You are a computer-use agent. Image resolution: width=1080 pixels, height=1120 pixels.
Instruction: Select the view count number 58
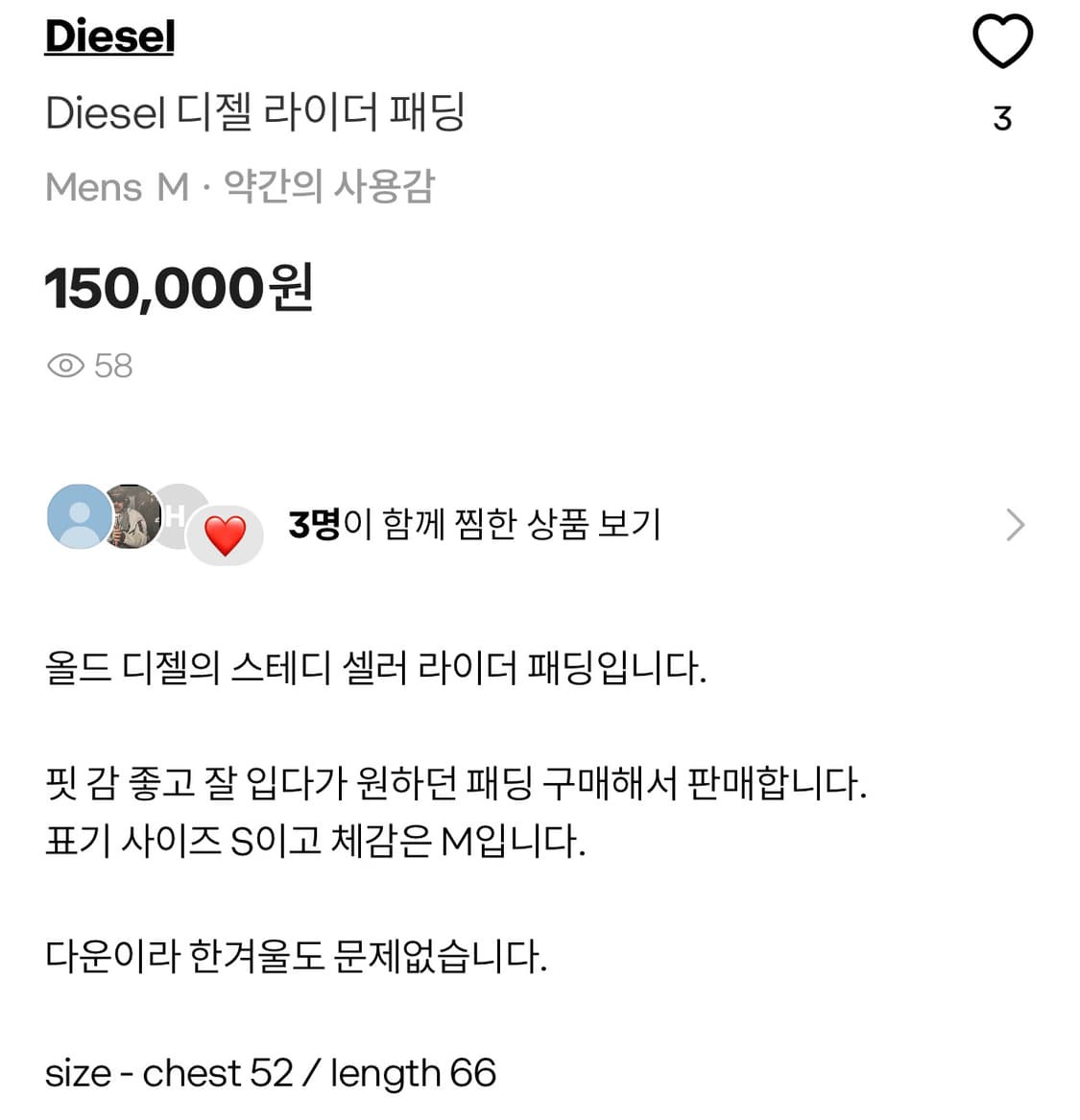coord(113,365)
